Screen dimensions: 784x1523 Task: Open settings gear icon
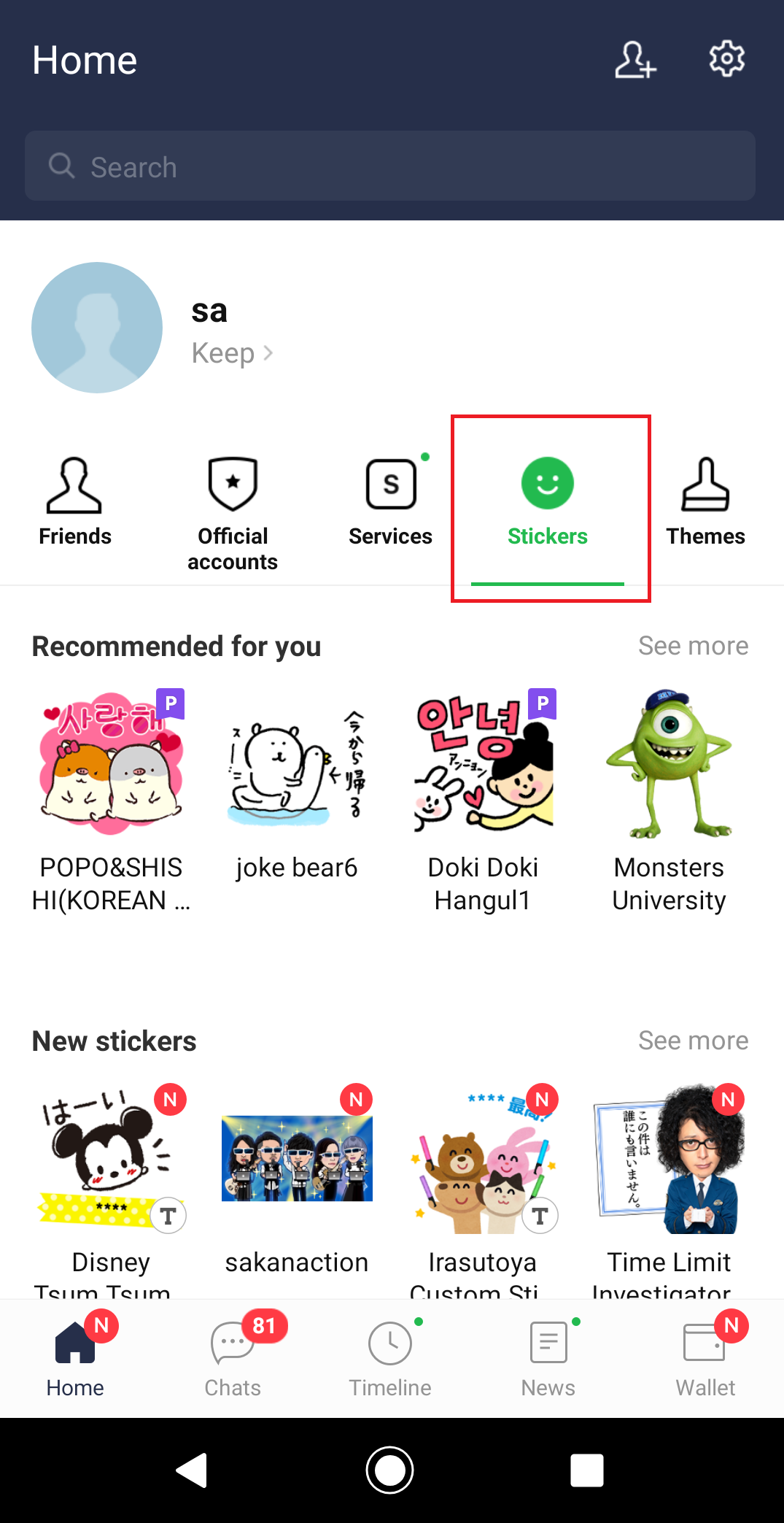(x=726, y=58)
